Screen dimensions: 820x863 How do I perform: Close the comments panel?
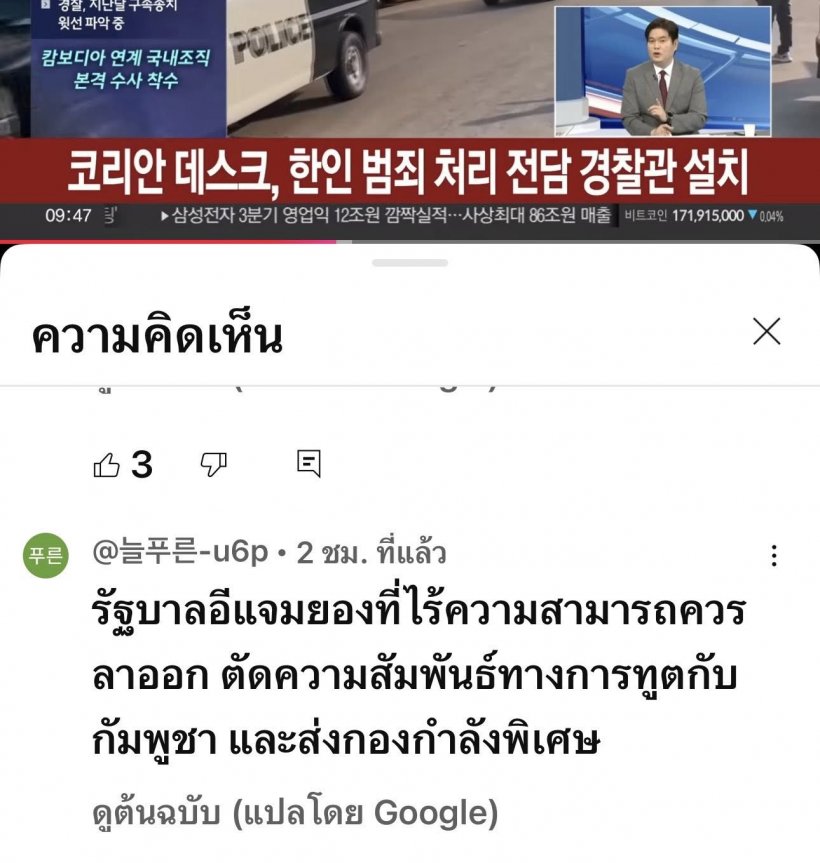click(x=766, y=332)
